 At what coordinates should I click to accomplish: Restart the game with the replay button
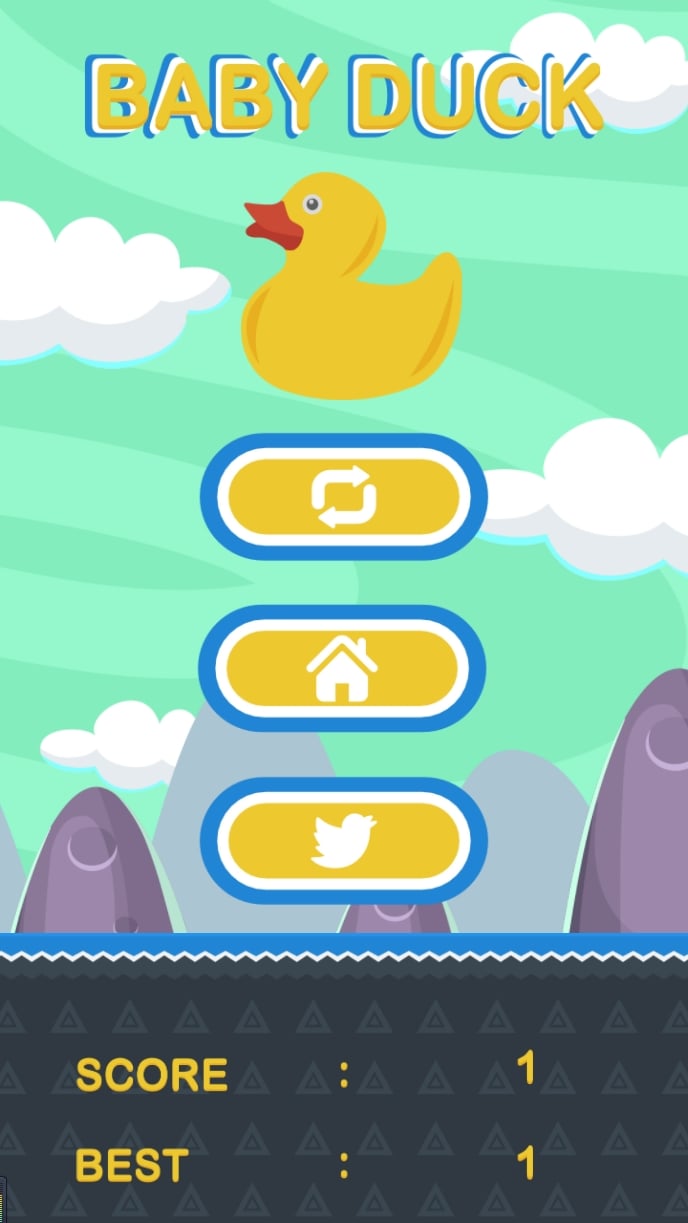tap(343, 497)
